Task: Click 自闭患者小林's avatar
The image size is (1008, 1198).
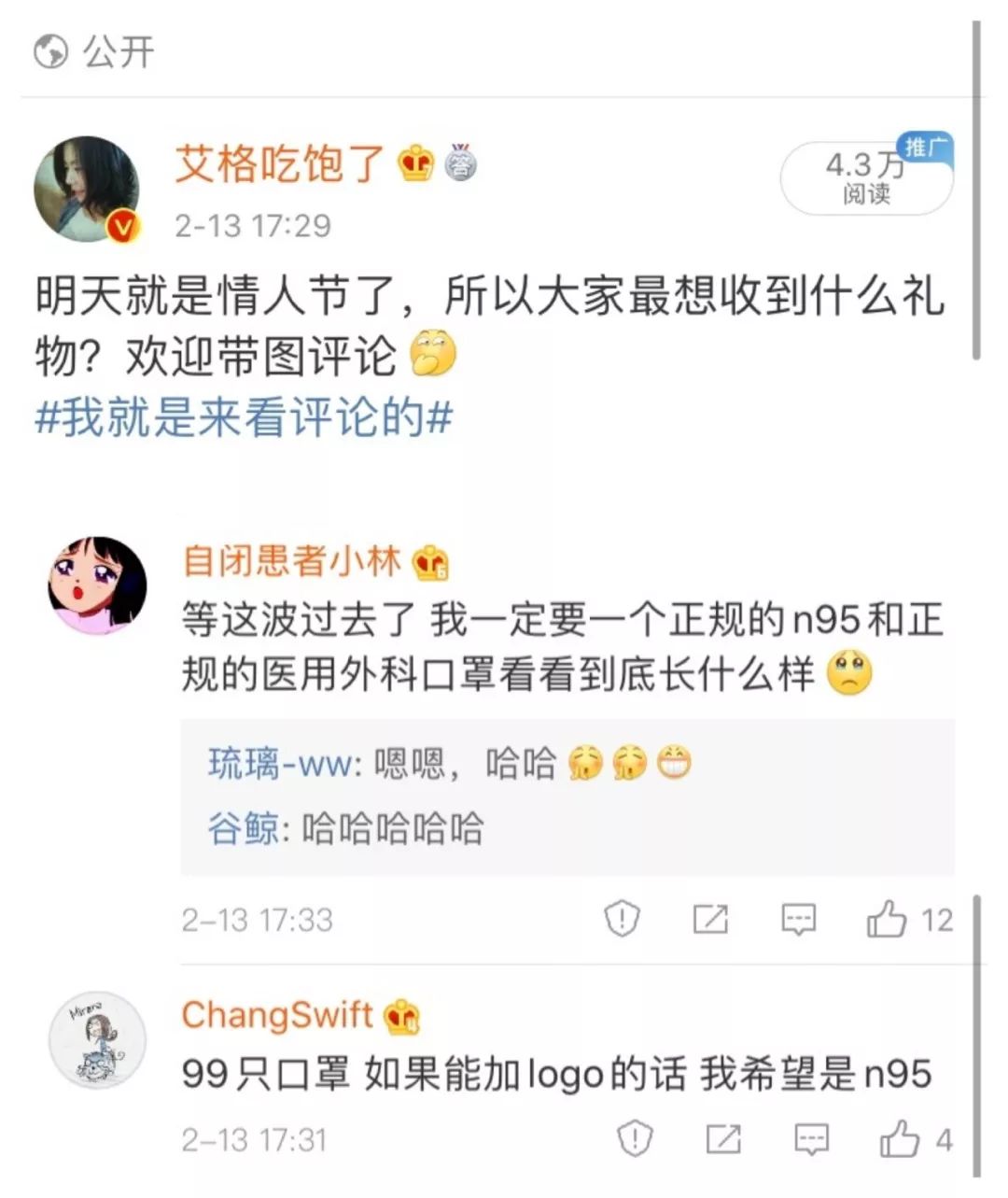Action: point(96,584)
